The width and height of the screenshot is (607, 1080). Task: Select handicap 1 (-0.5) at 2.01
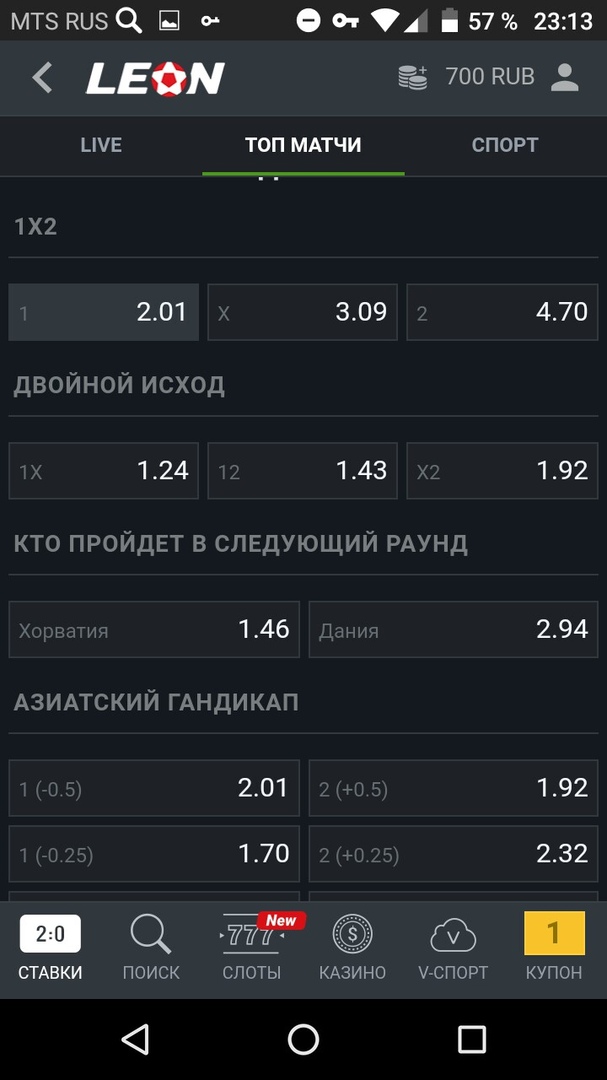pos(154,787)
